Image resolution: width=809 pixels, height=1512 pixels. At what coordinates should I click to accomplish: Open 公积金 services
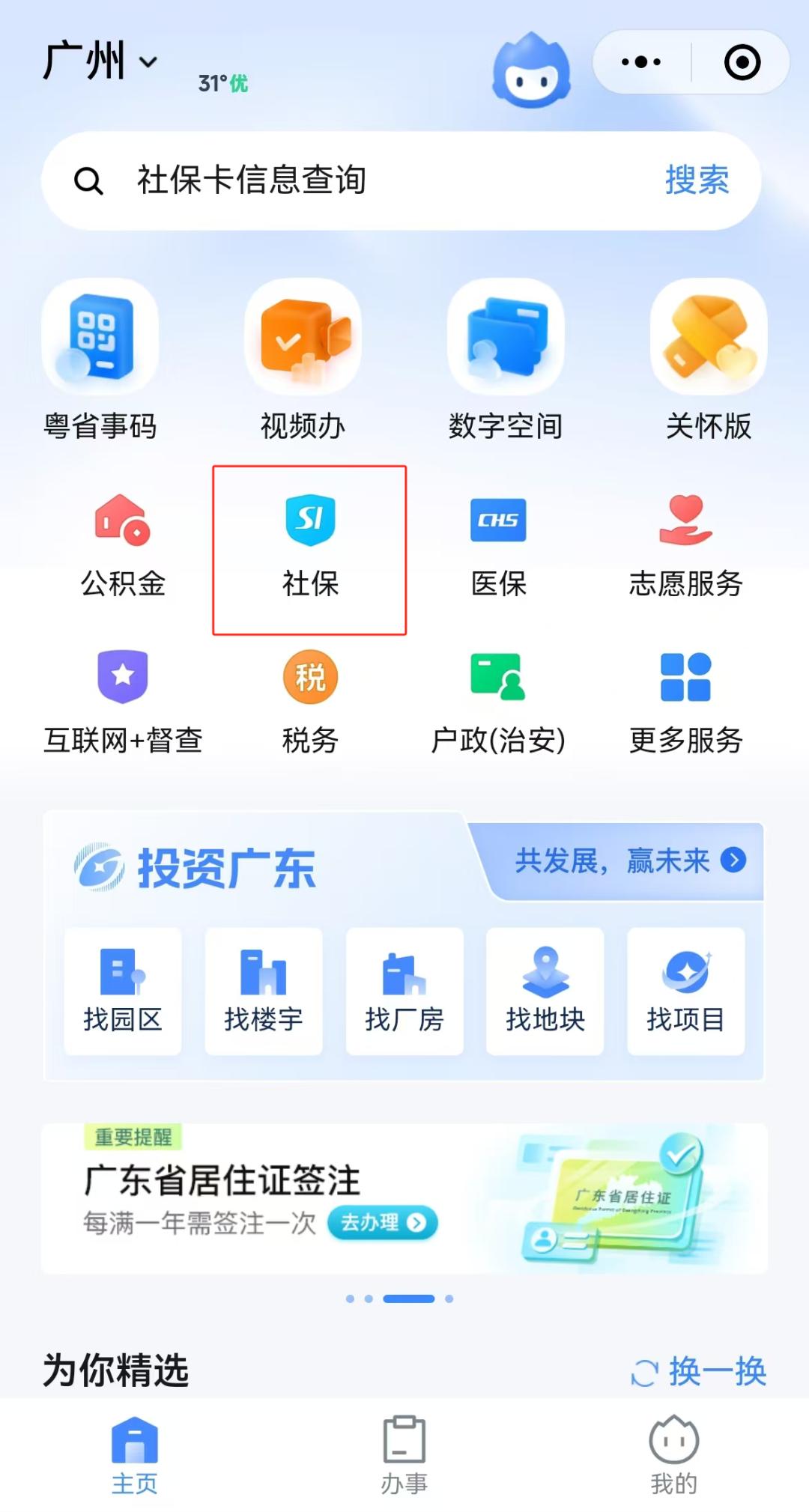123,547
